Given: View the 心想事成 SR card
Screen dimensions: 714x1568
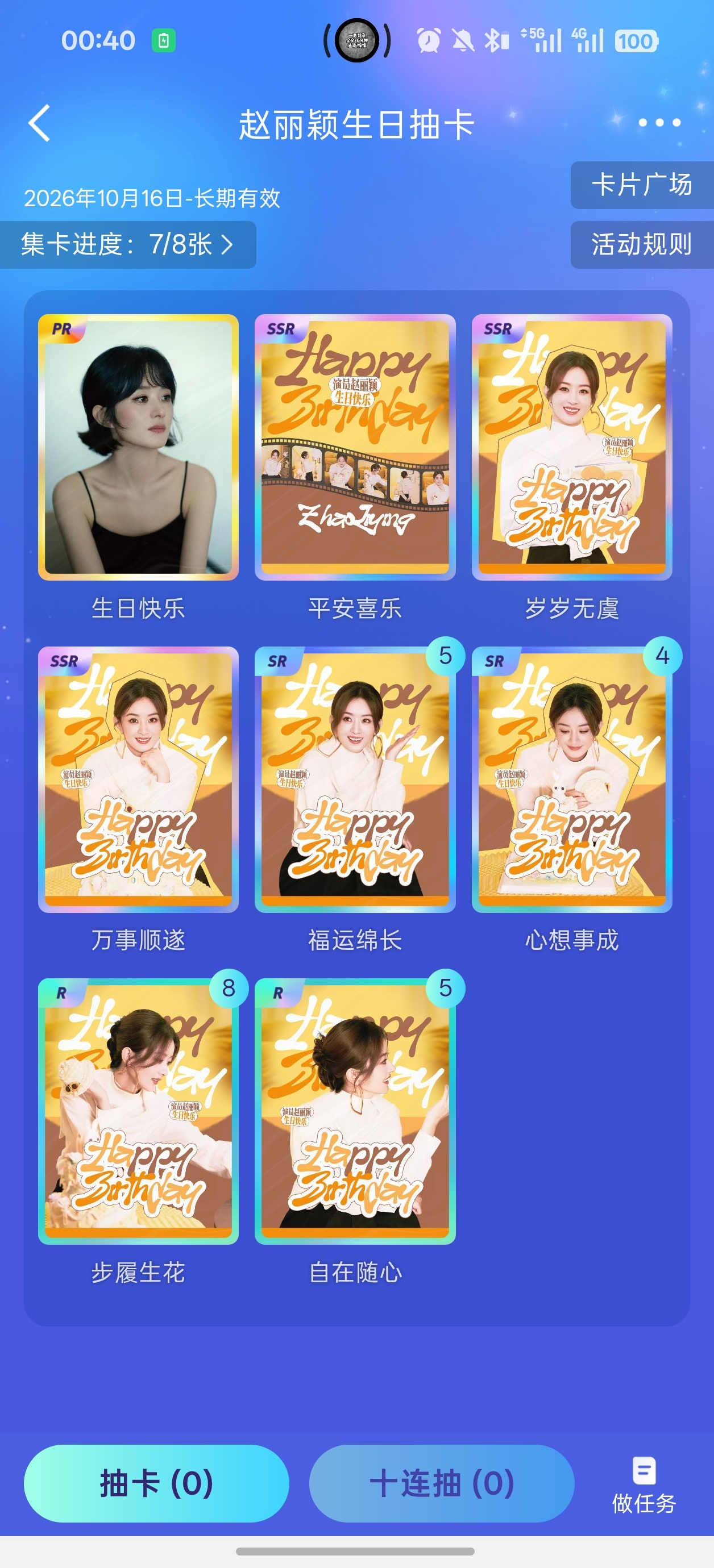Looking at the screenshot, I should (572, 779).
